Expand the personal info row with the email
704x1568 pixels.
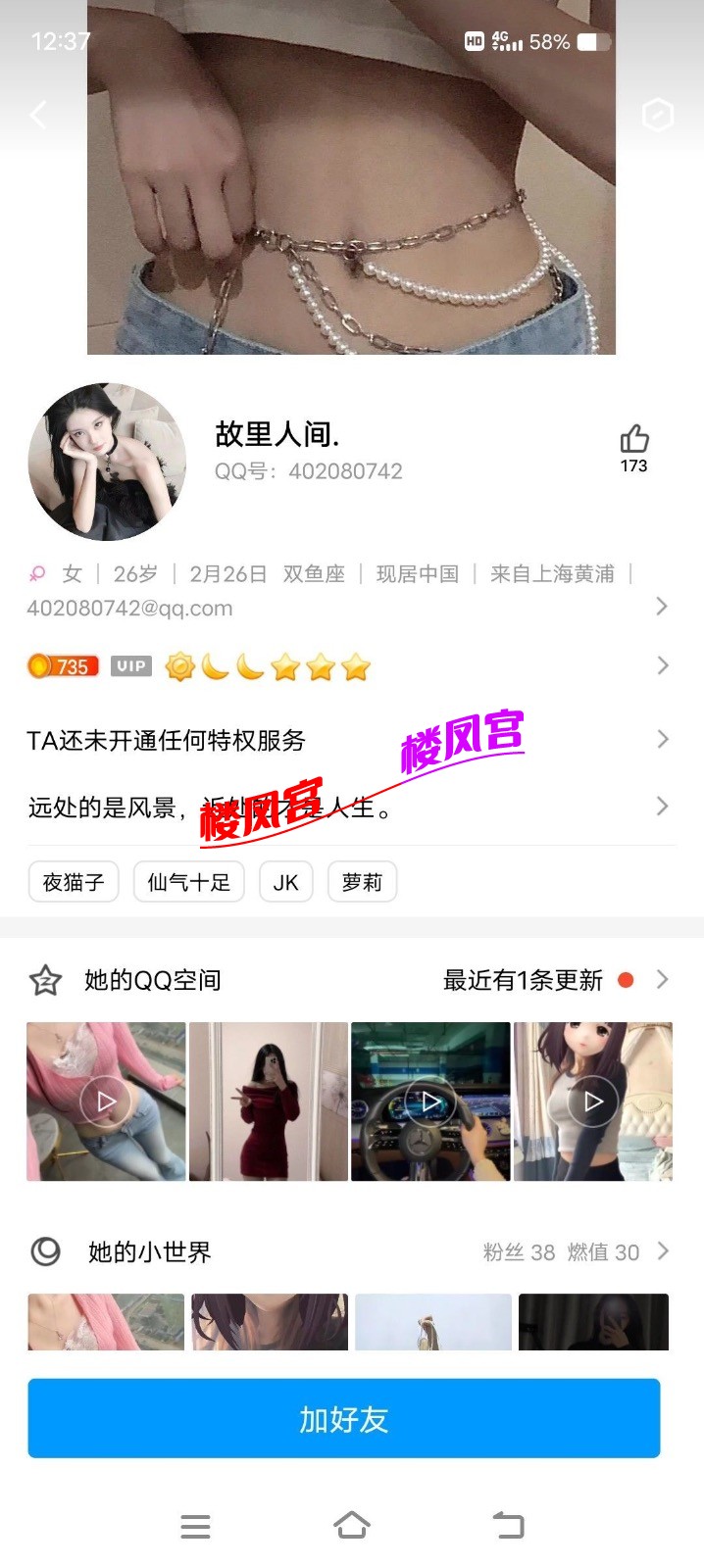[x=661, y=607]
